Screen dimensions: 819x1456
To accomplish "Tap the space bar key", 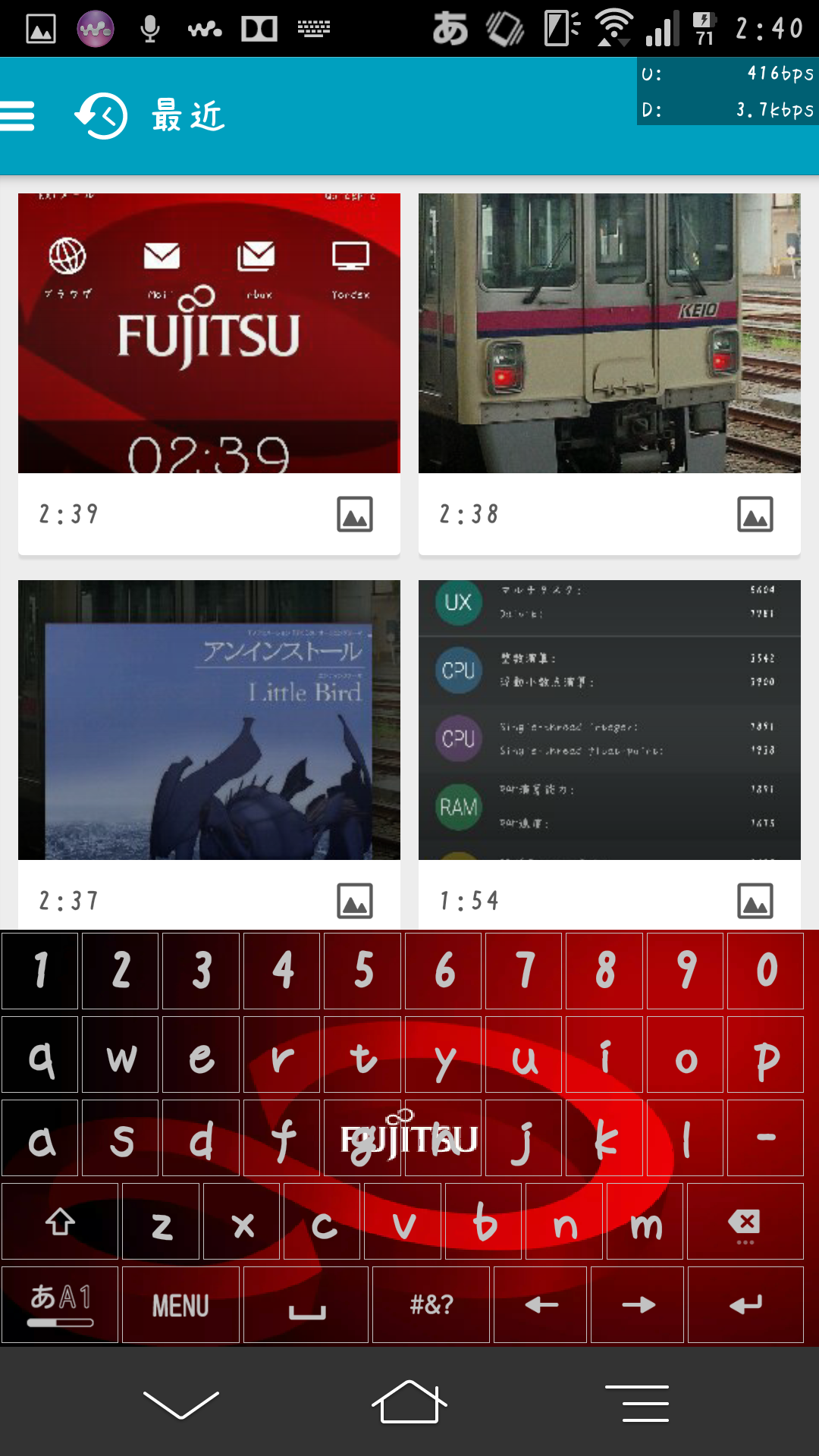I will [306, 1304].
